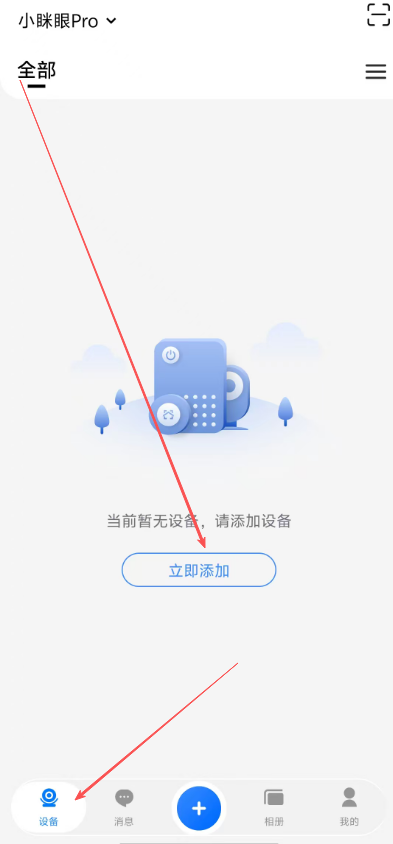The image size is (393, 844).
Task: Open the hamburger menu
Action: click(376, 72)
